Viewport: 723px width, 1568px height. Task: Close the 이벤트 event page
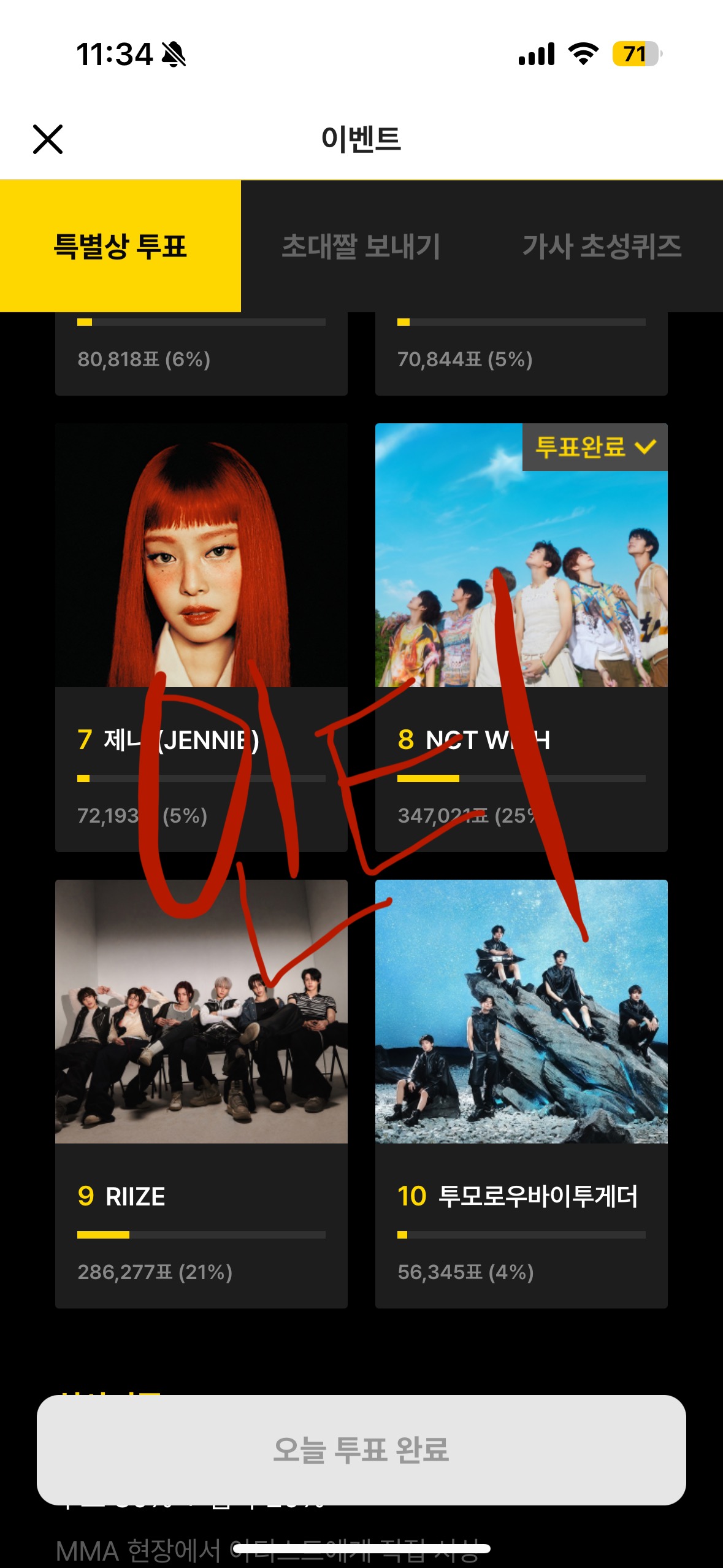[48, 139]
